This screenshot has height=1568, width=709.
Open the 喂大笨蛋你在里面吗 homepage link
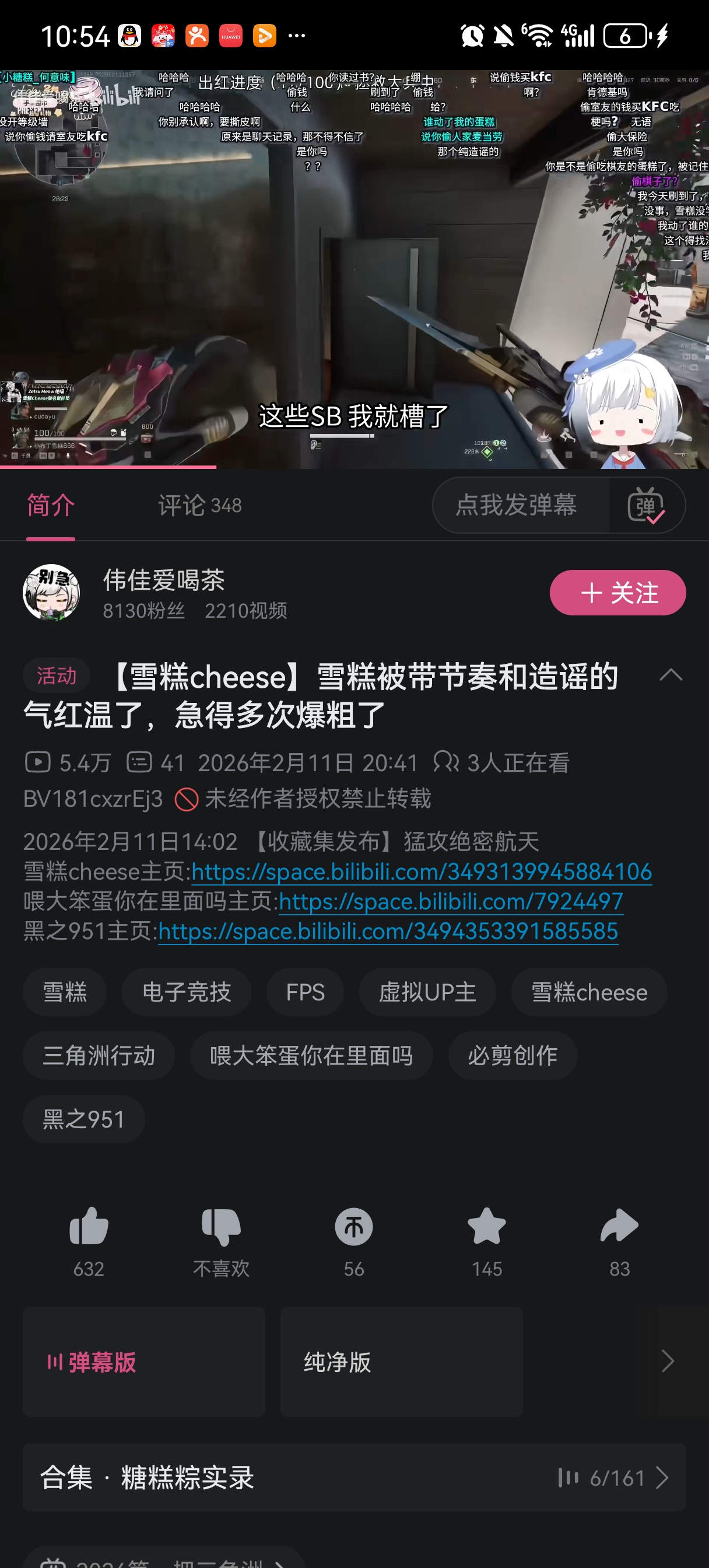450,901
